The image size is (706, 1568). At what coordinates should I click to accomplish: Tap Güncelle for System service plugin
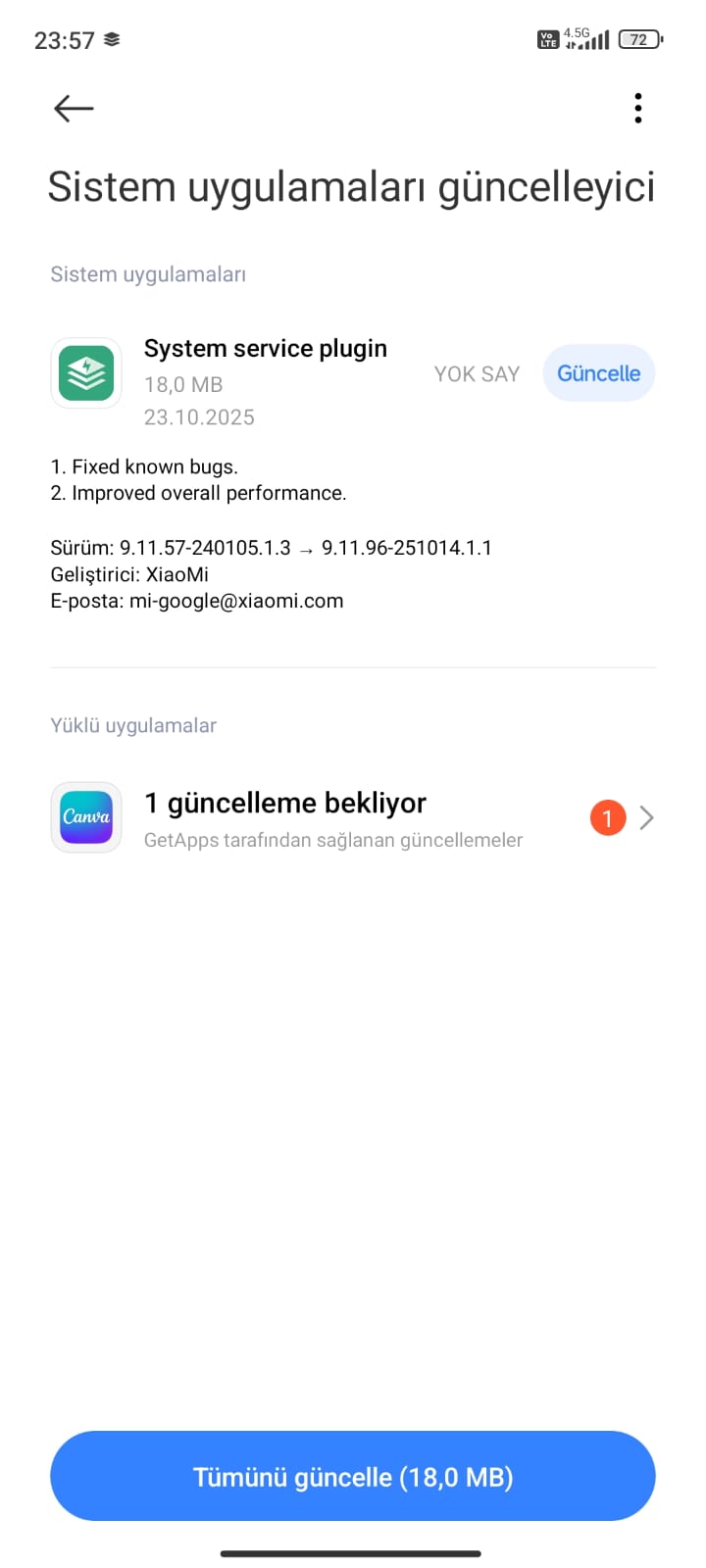point(598,373)
